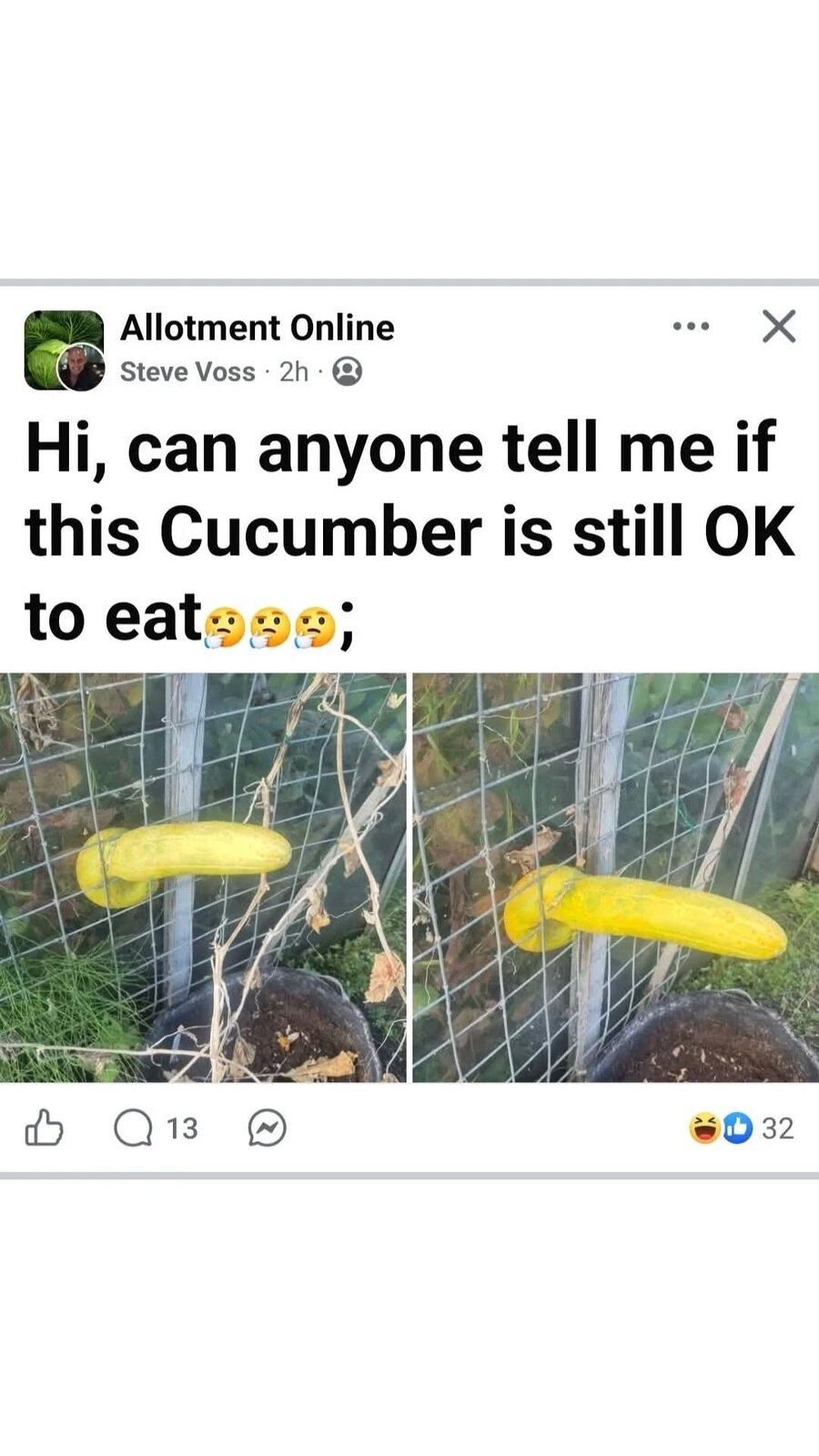
Task: Dismiss the post with the X
Action: [778, 326]
